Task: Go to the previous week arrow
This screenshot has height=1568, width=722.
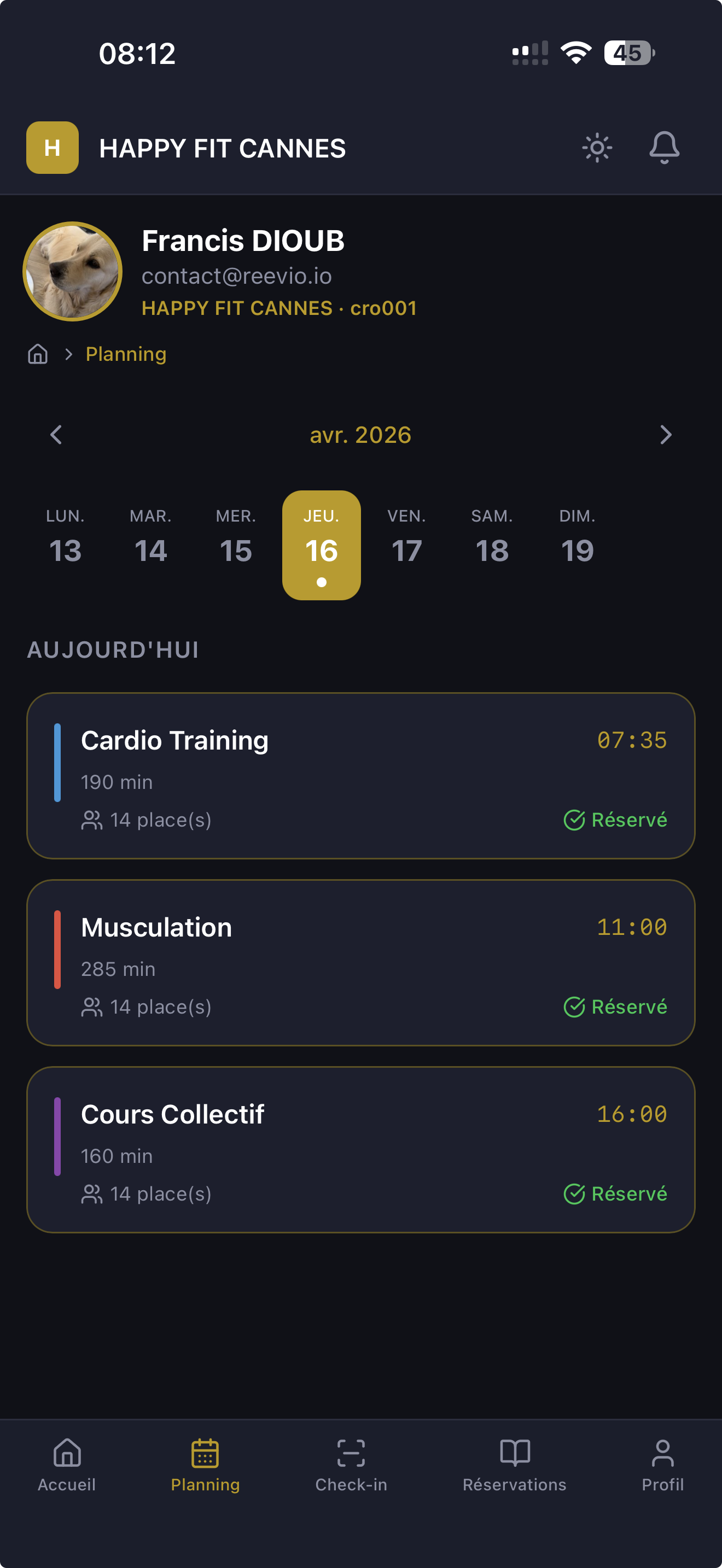Action: 56,435
